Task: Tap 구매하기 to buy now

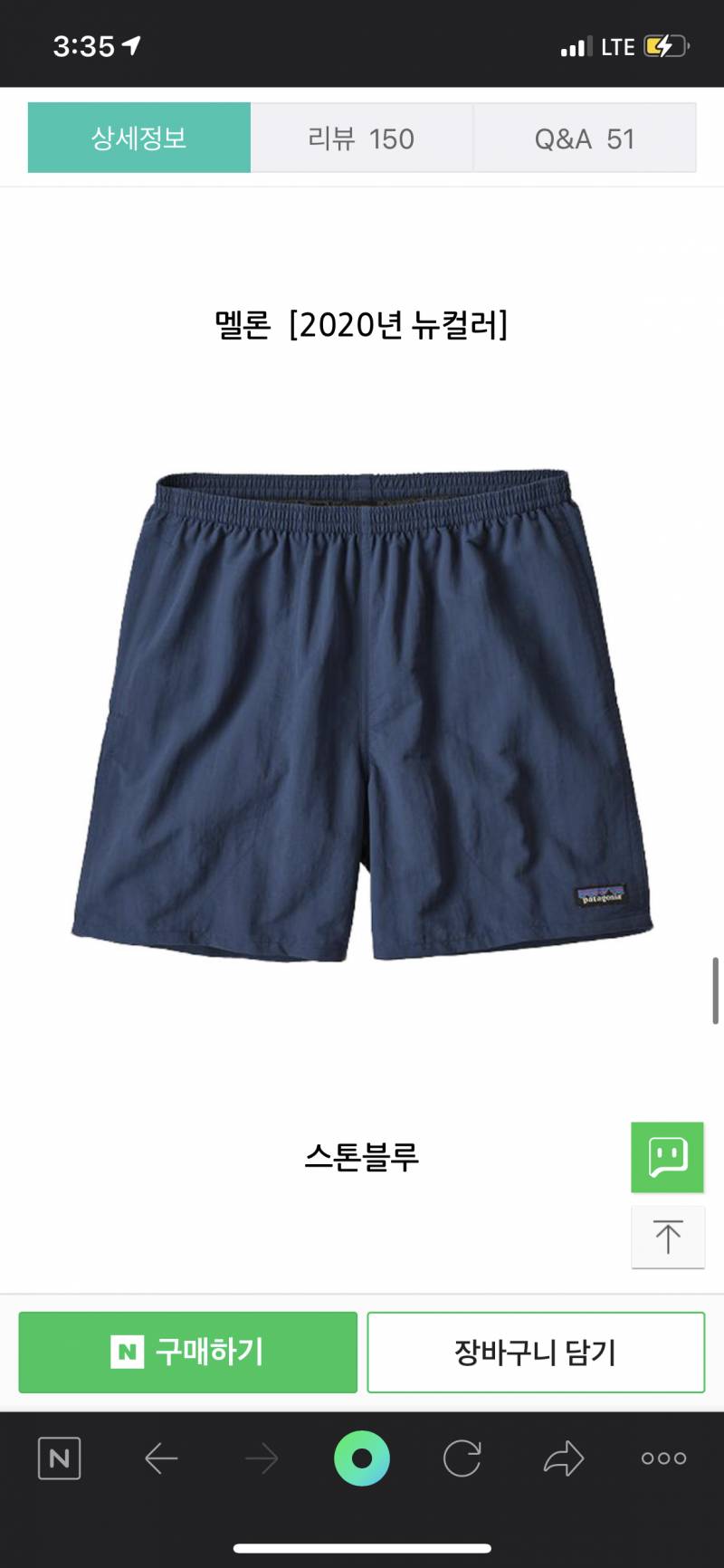Action: coord(188,1352)
